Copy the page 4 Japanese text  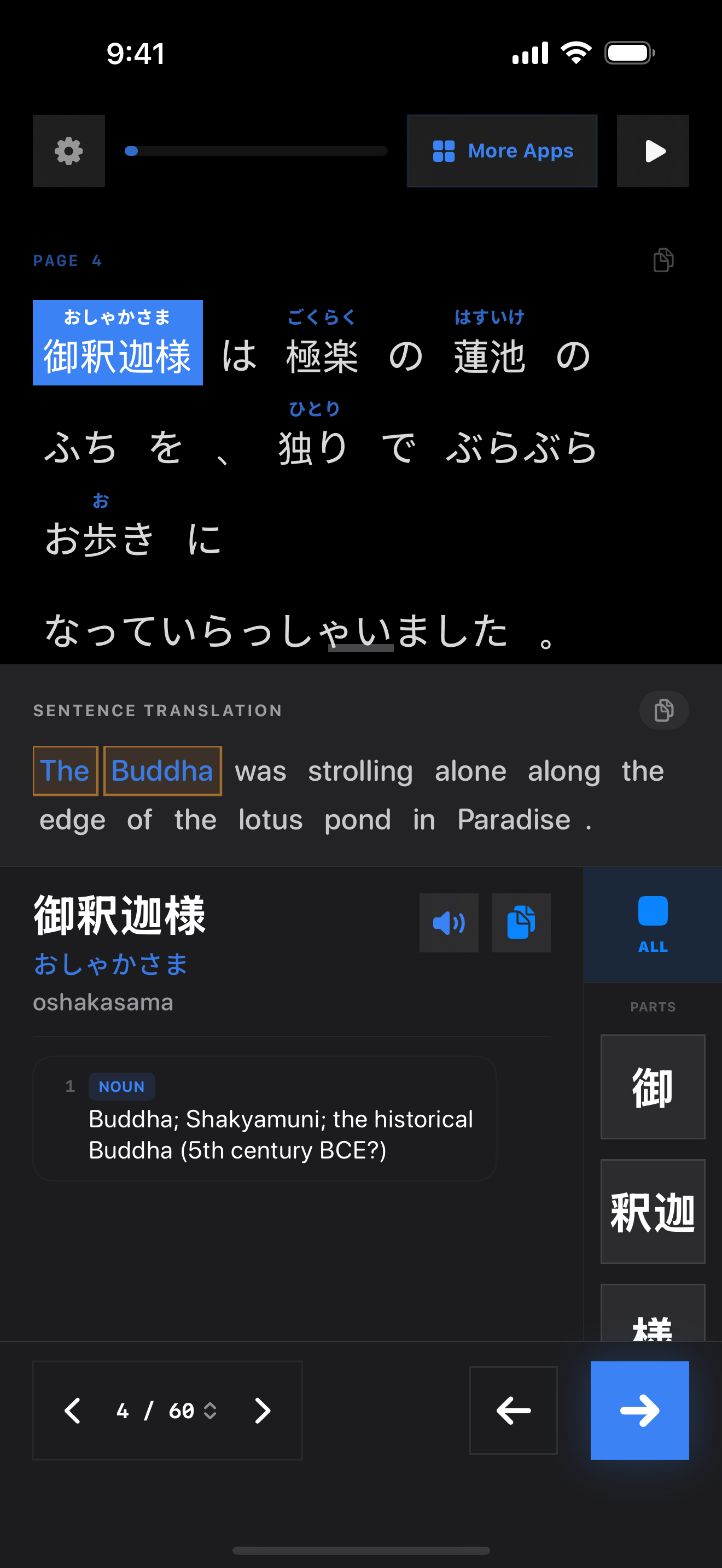tap(663, 261)
